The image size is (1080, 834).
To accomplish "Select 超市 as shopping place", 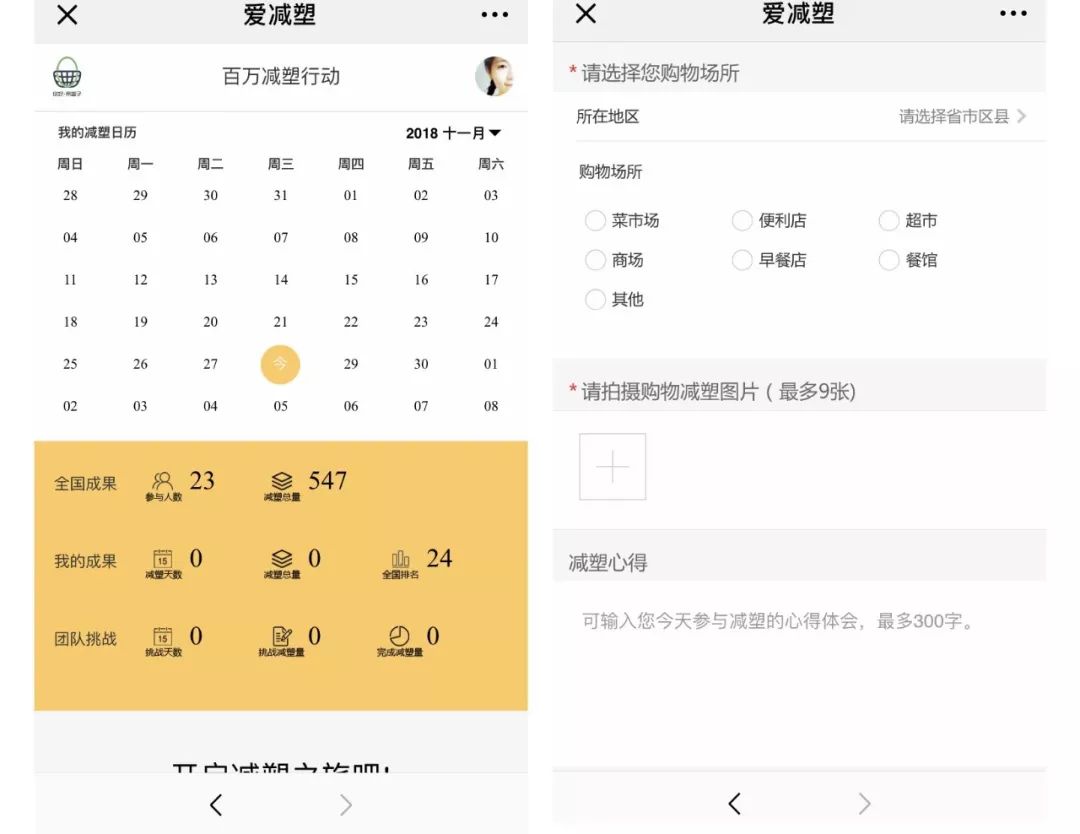I will coord(889,221).
